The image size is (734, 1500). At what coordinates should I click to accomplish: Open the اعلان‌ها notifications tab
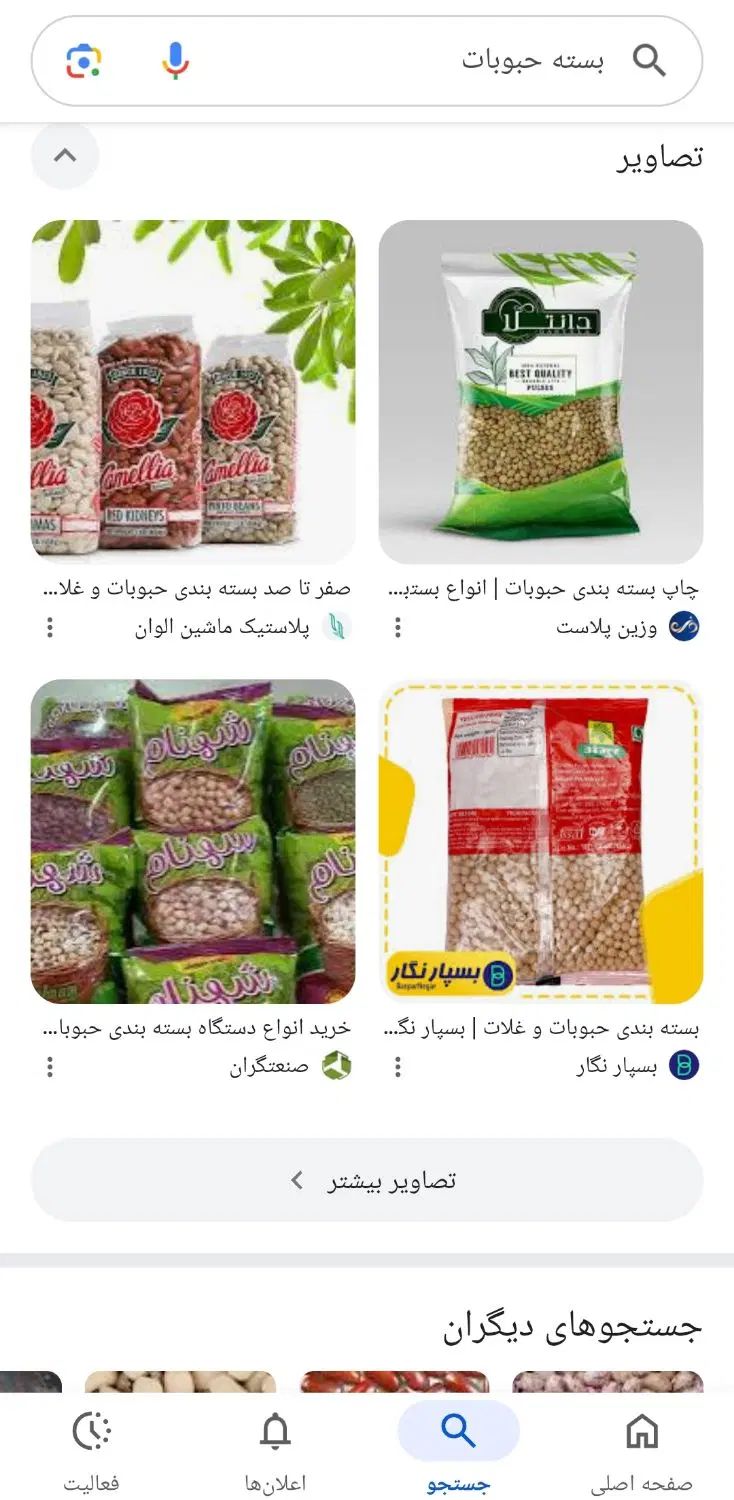tap(275, 1448)
